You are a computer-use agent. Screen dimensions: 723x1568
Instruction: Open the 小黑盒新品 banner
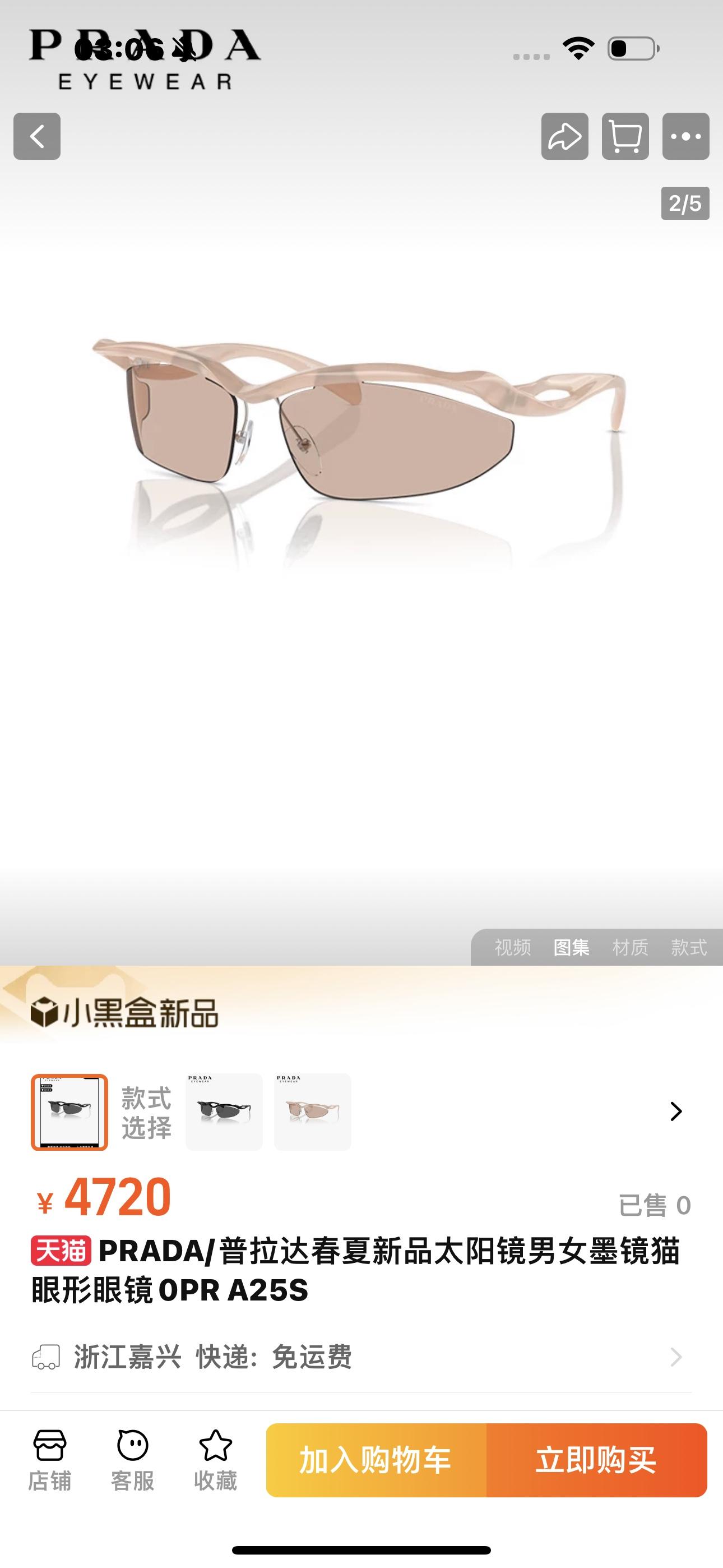pyautogui.click(x=125, y=1012)
